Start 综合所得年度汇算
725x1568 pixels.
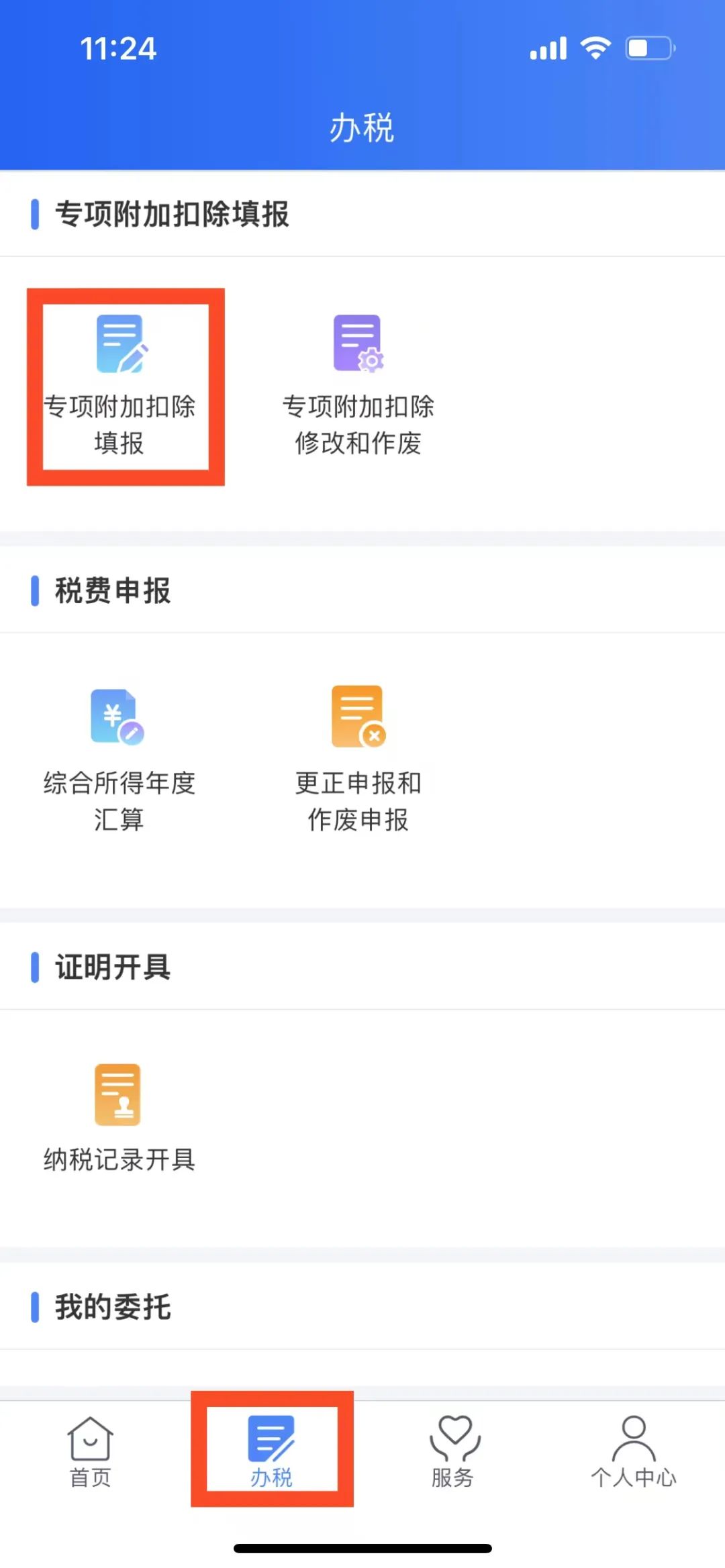coord(119,758)
